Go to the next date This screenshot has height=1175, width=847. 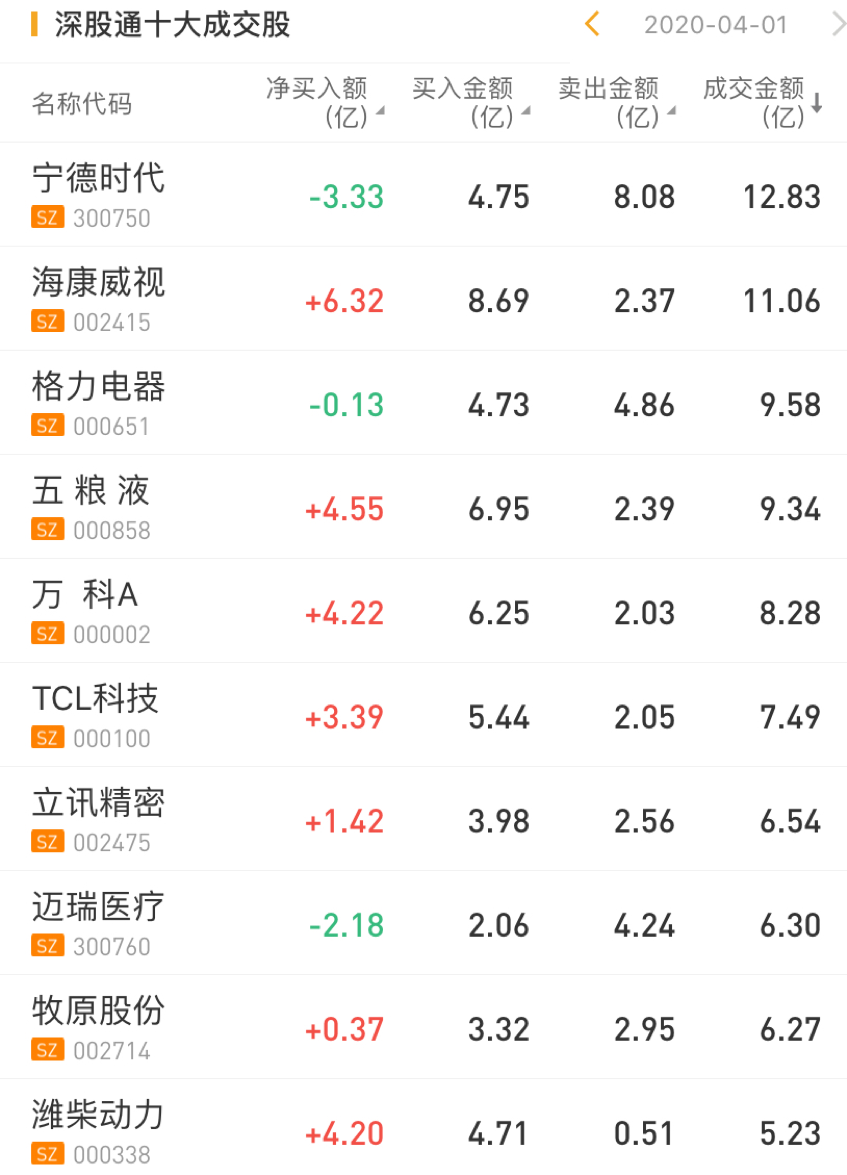coord(838,24)
